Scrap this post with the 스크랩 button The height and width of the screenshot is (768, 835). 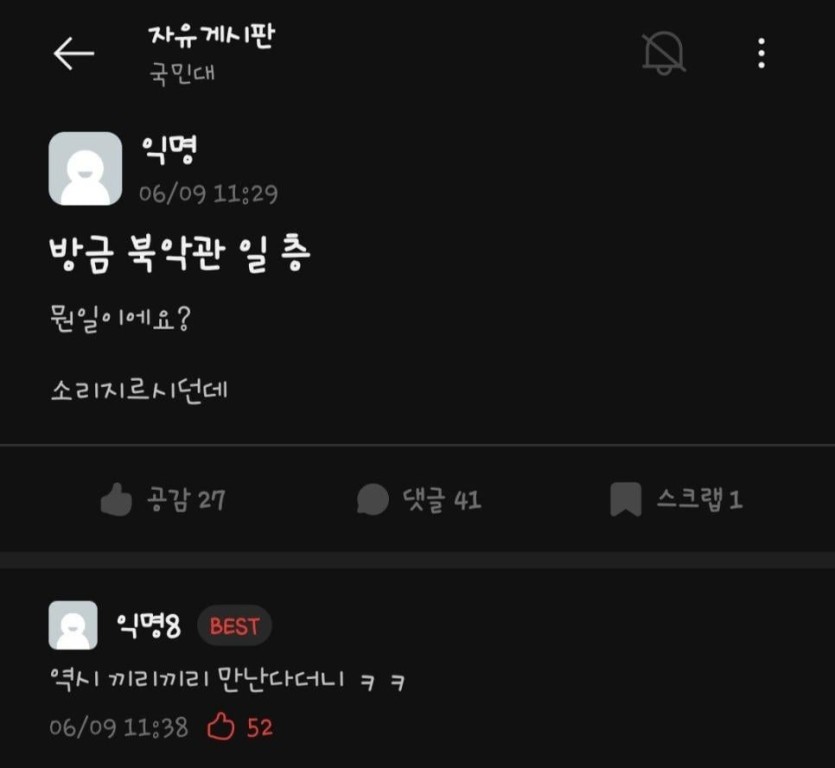coord(676,499)
